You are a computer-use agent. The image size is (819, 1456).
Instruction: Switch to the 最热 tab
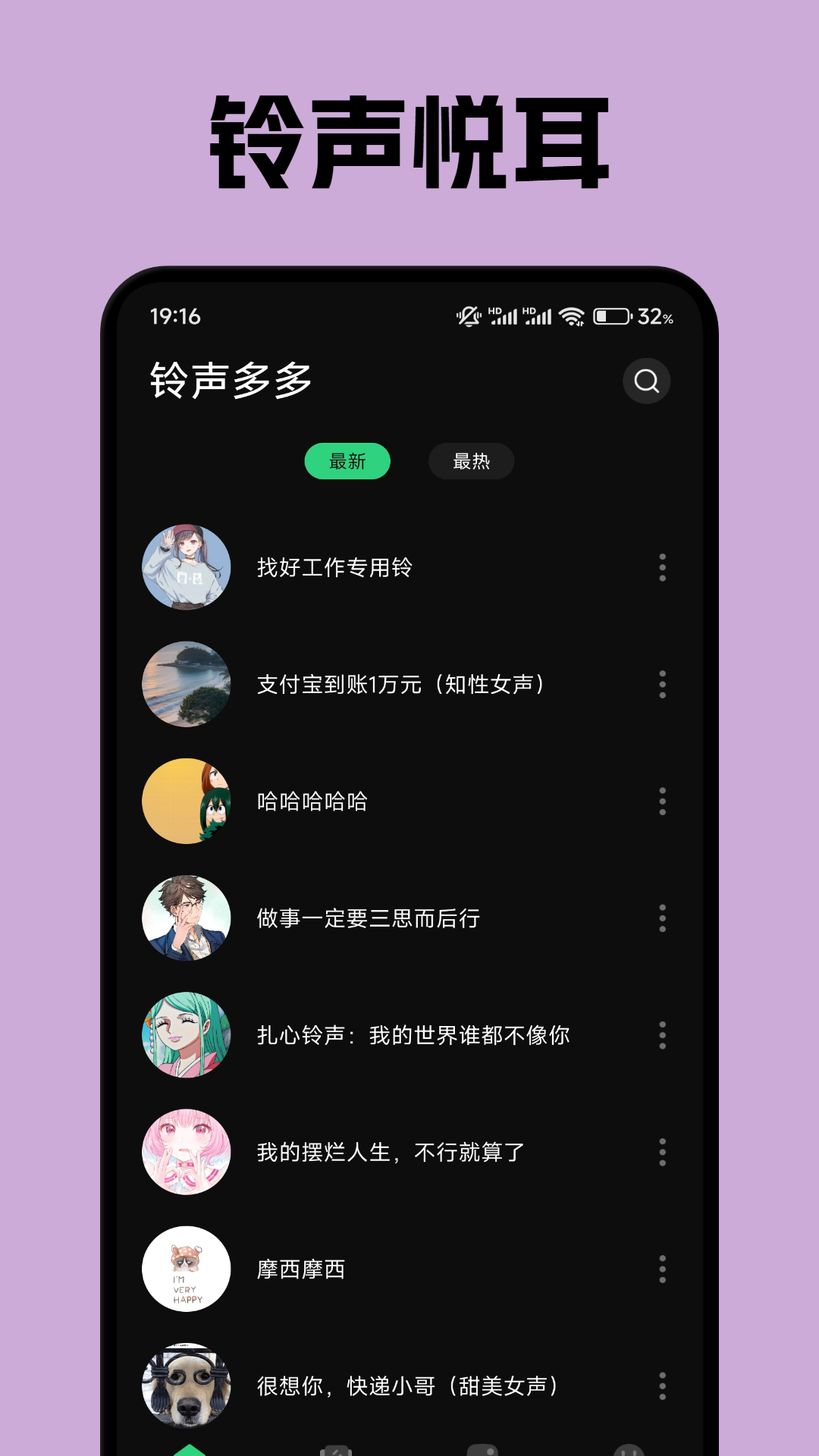470,460
